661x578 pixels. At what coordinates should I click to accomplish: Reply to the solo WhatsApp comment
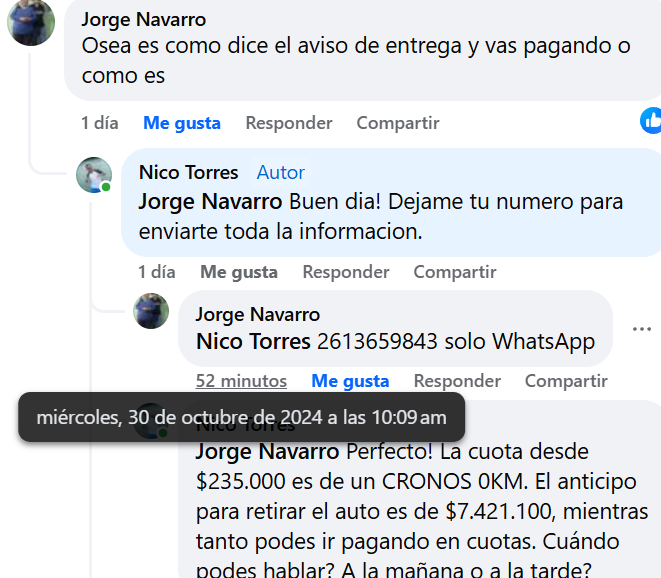[457, 381]
